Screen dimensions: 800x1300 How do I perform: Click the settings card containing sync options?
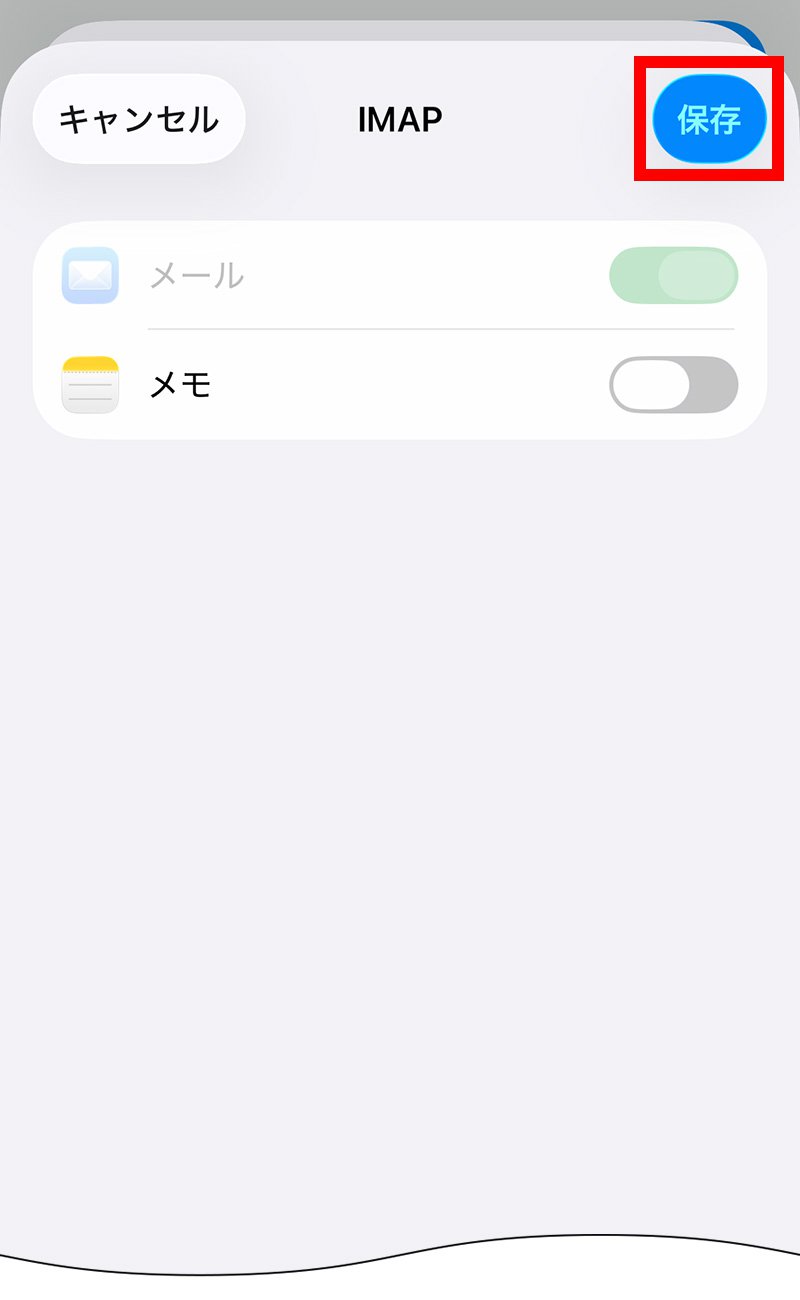click(x=400, y=330)
